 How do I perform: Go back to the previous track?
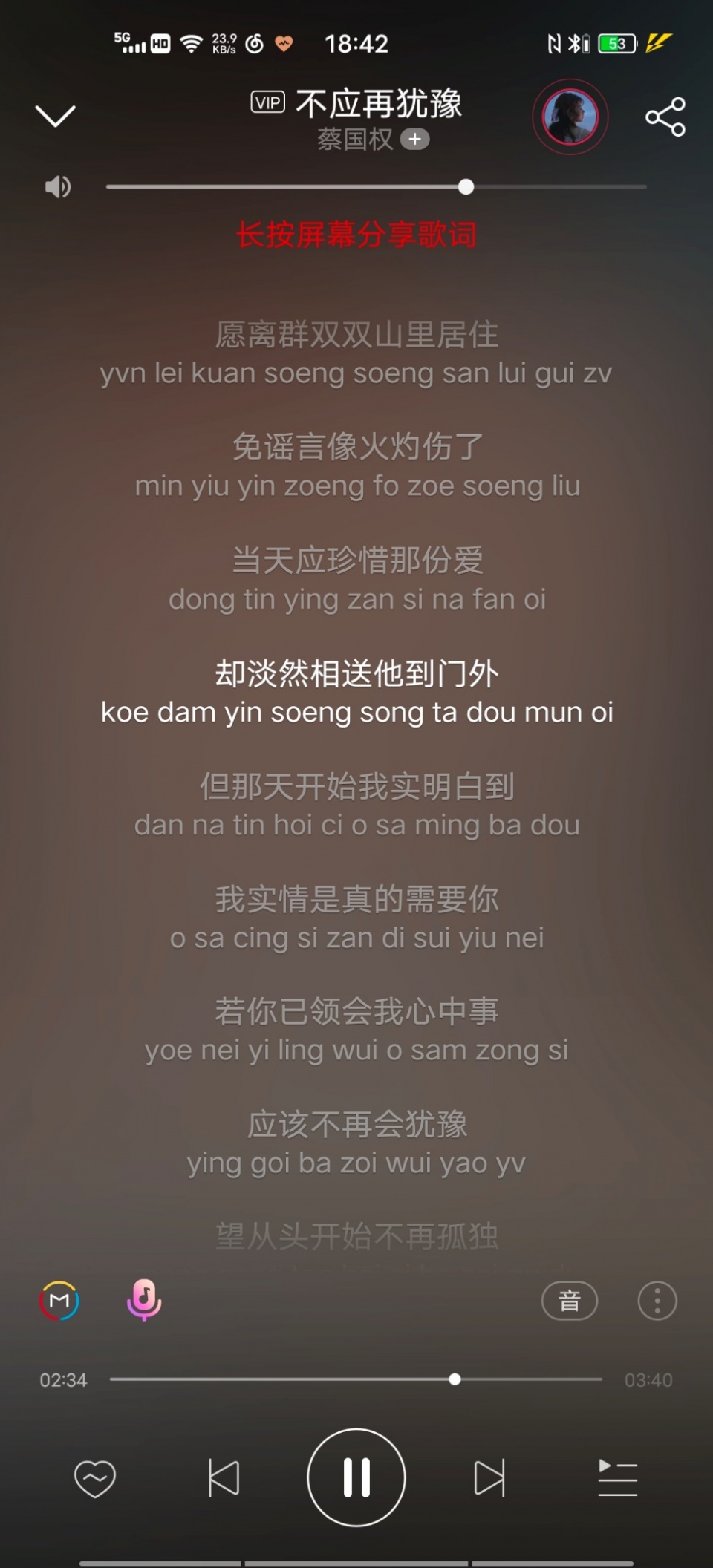[225, 1477]
